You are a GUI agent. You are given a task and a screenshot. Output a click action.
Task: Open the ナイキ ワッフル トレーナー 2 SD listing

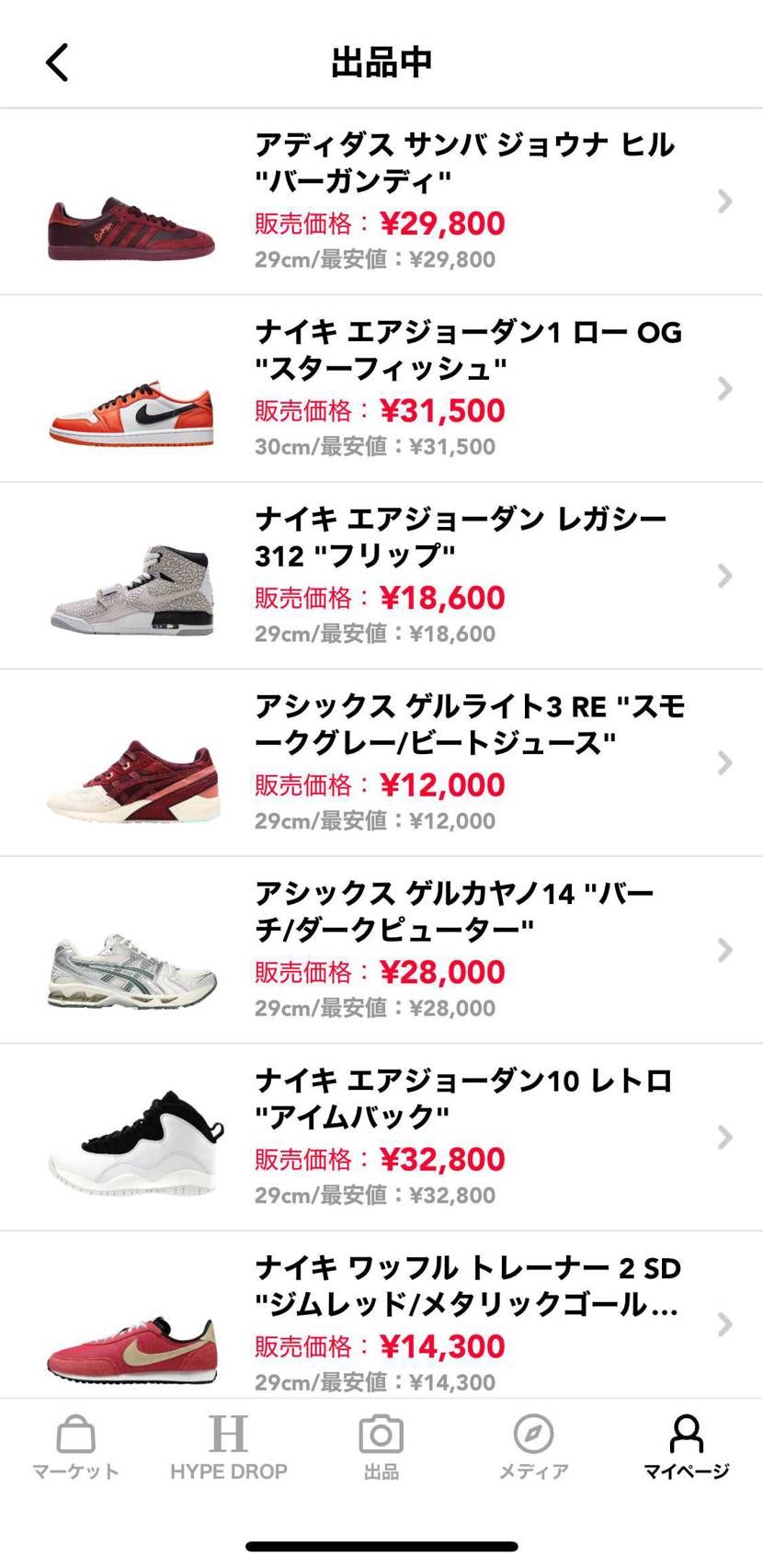coord(381,1315)
